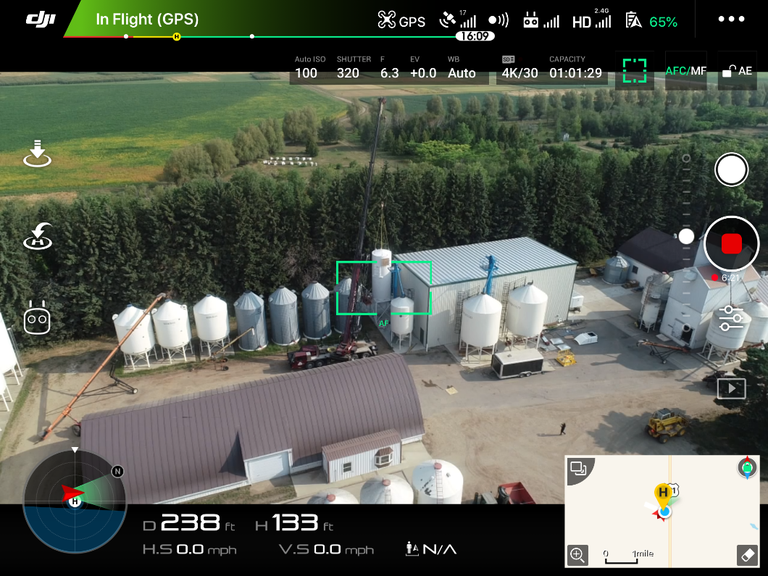Viewport: 768px width, 576px height.
Task: Switch the focus/metering mode bracket icon
Action: click(634, 71)
